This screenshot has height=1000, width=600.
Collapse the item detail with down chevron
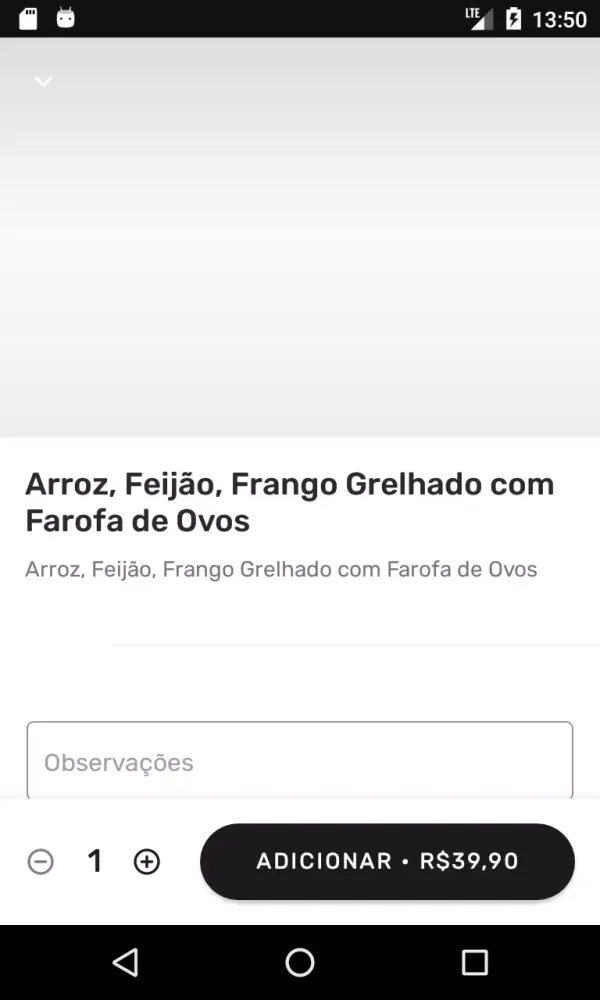tap(43, 81)
